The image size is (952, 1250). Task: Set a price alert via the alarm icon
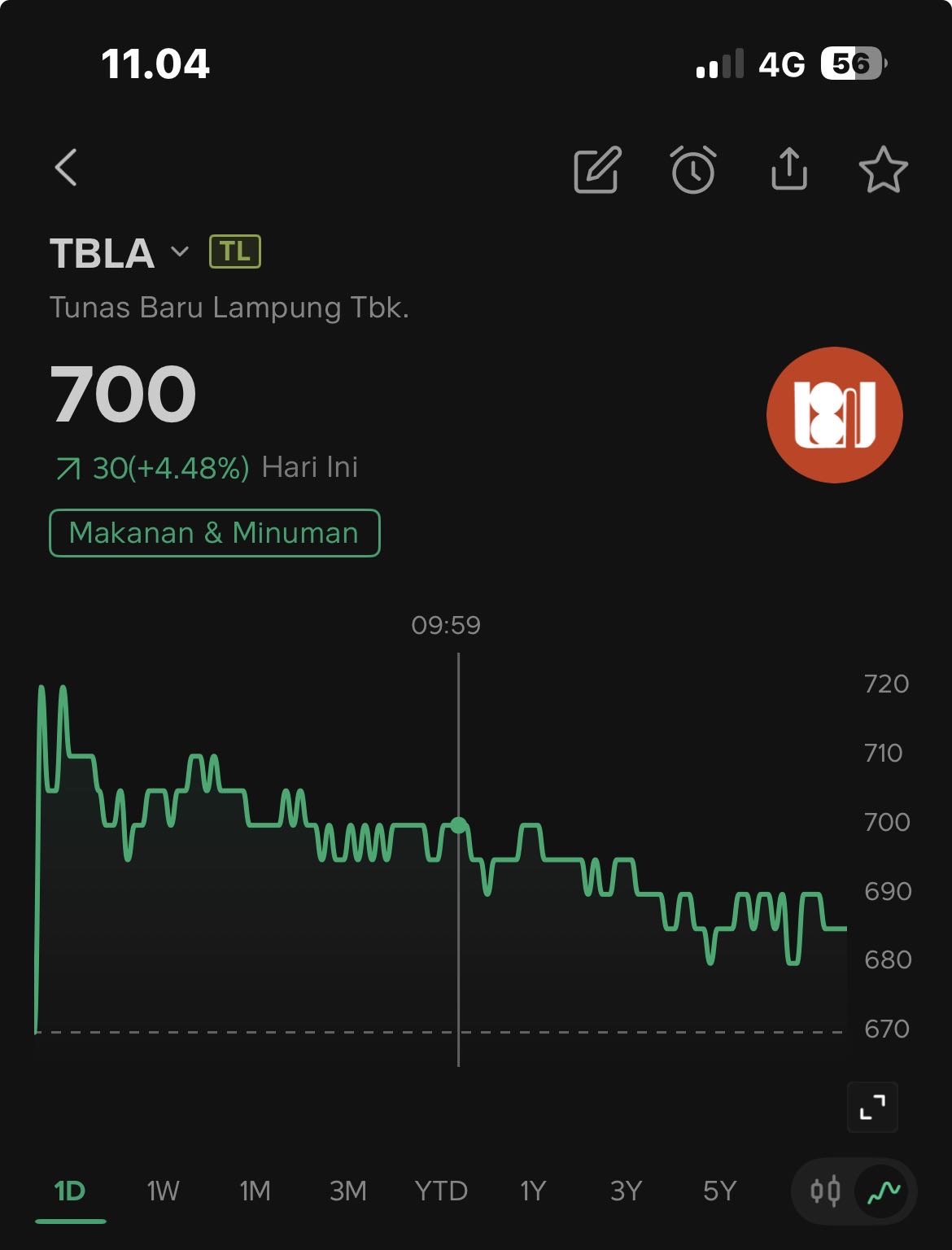(x=694, y=170)
